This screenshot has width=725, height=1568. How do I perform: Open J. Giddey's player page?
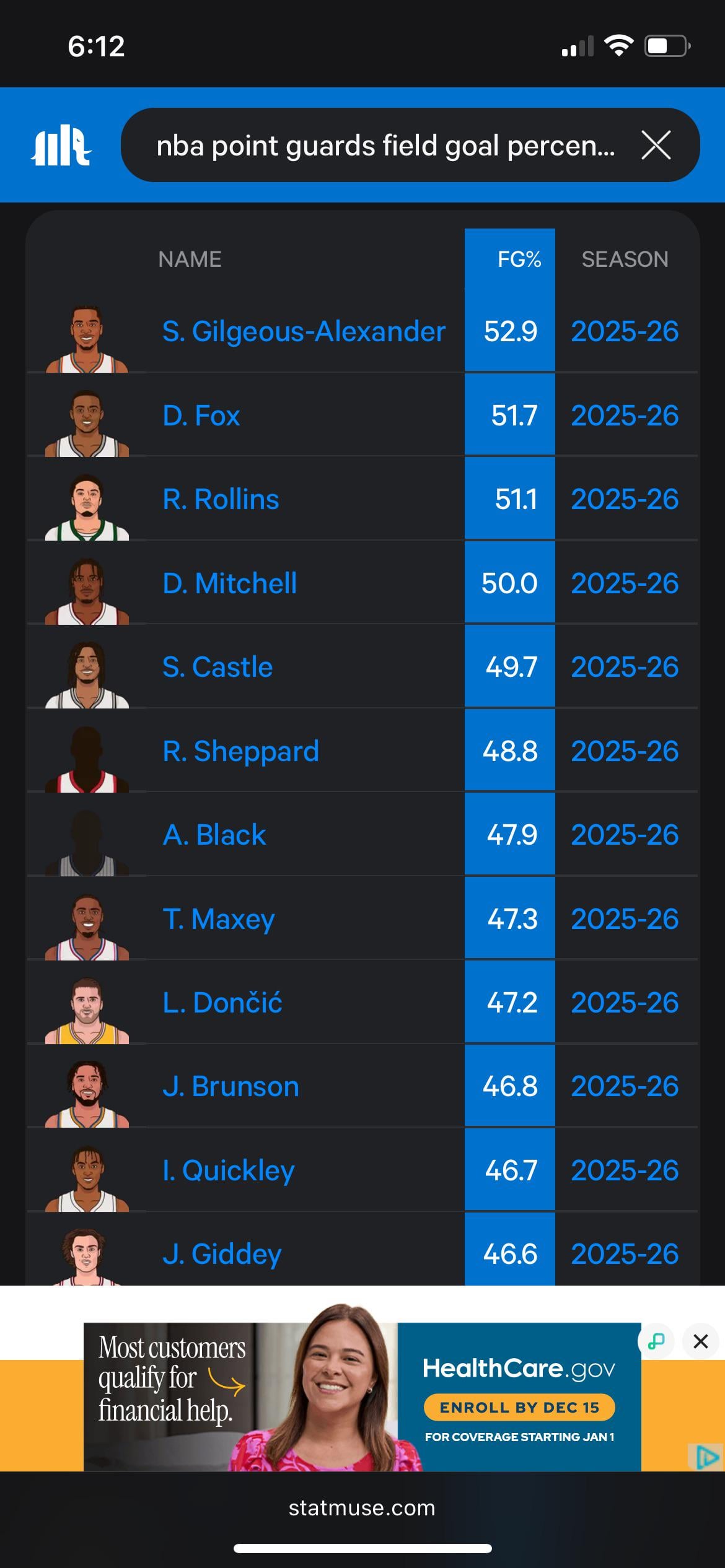coord(222,1254)
